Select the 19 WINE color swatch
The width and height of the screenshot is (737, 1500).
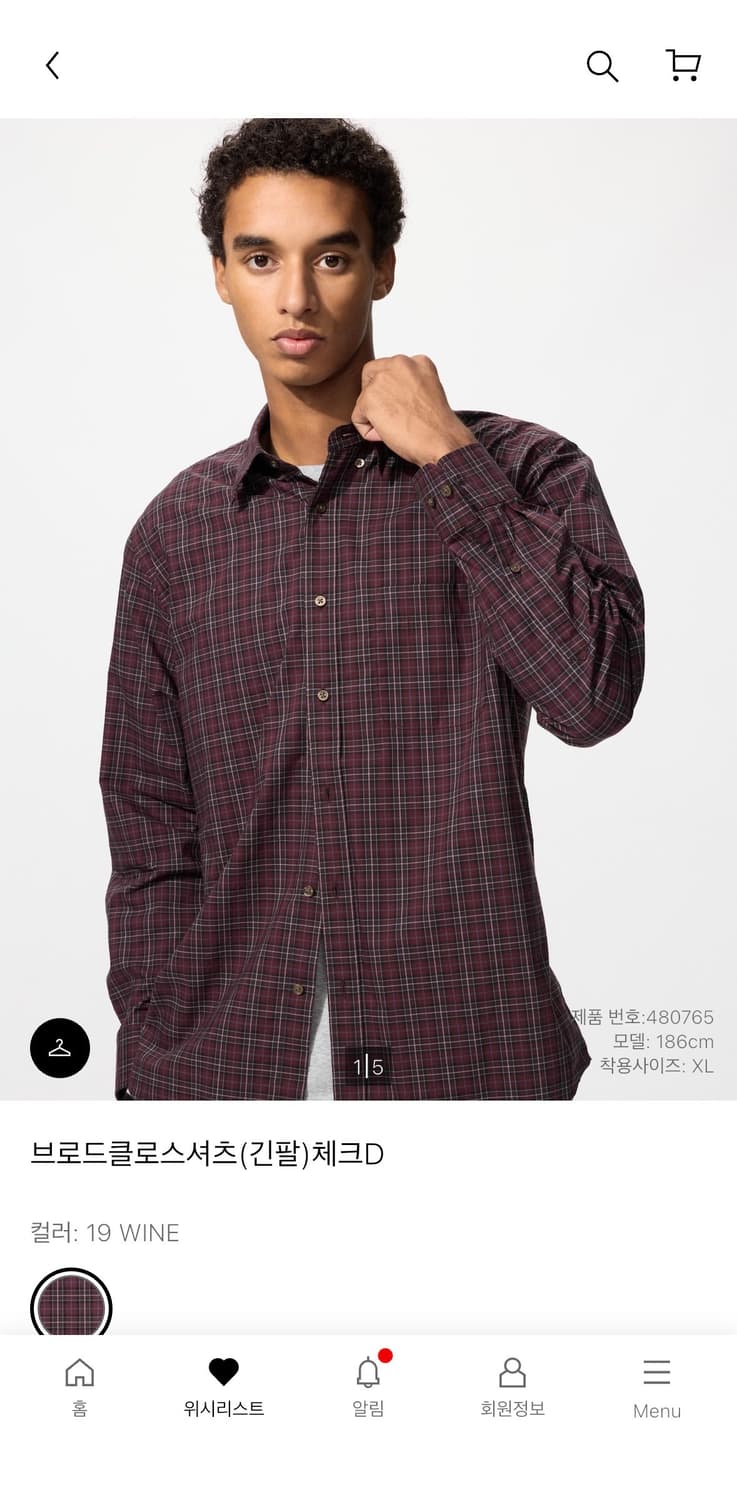pyautogui.click(x=71, y=1305)
